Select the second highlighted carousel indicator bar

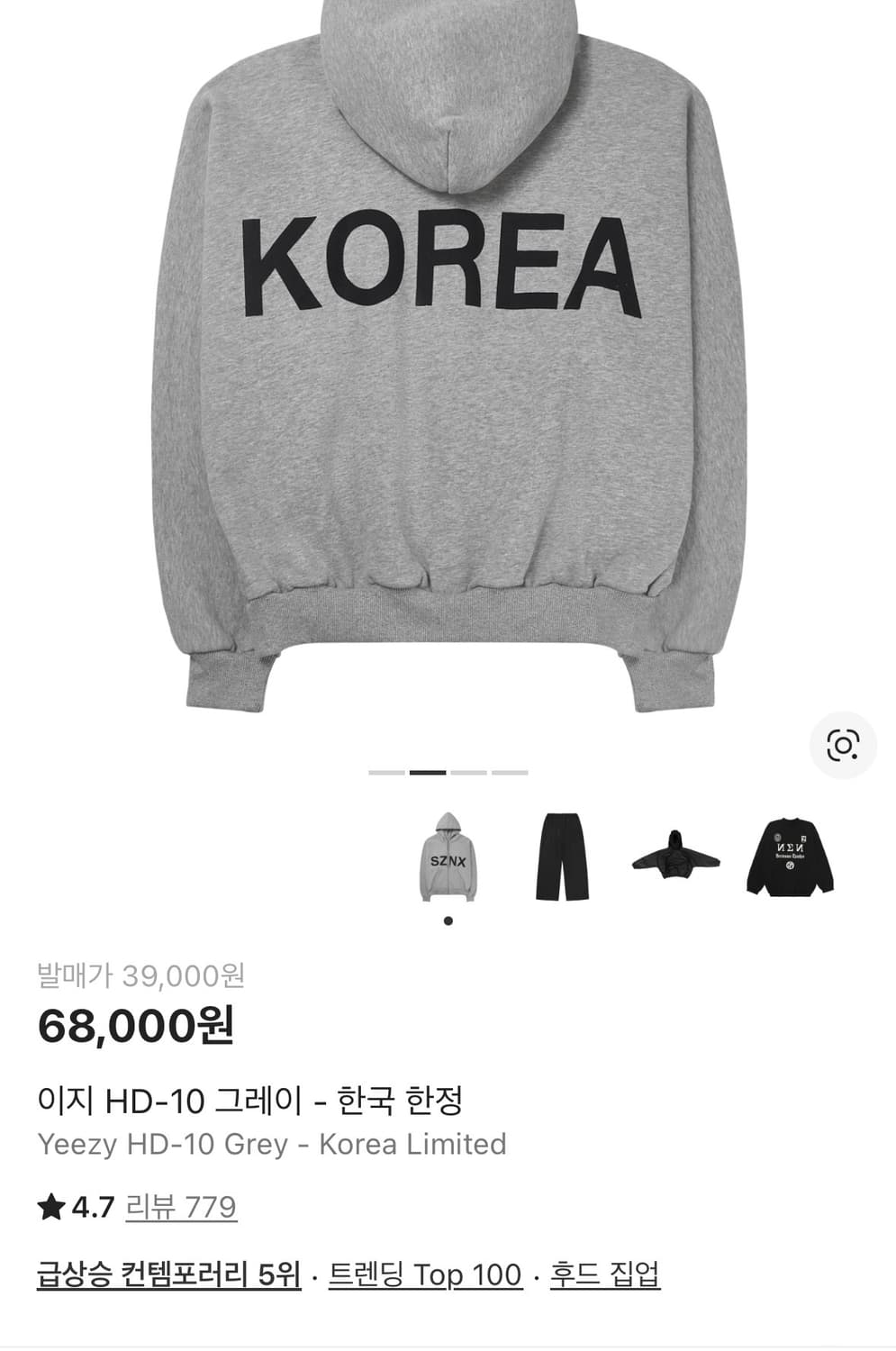pos(427,773)
